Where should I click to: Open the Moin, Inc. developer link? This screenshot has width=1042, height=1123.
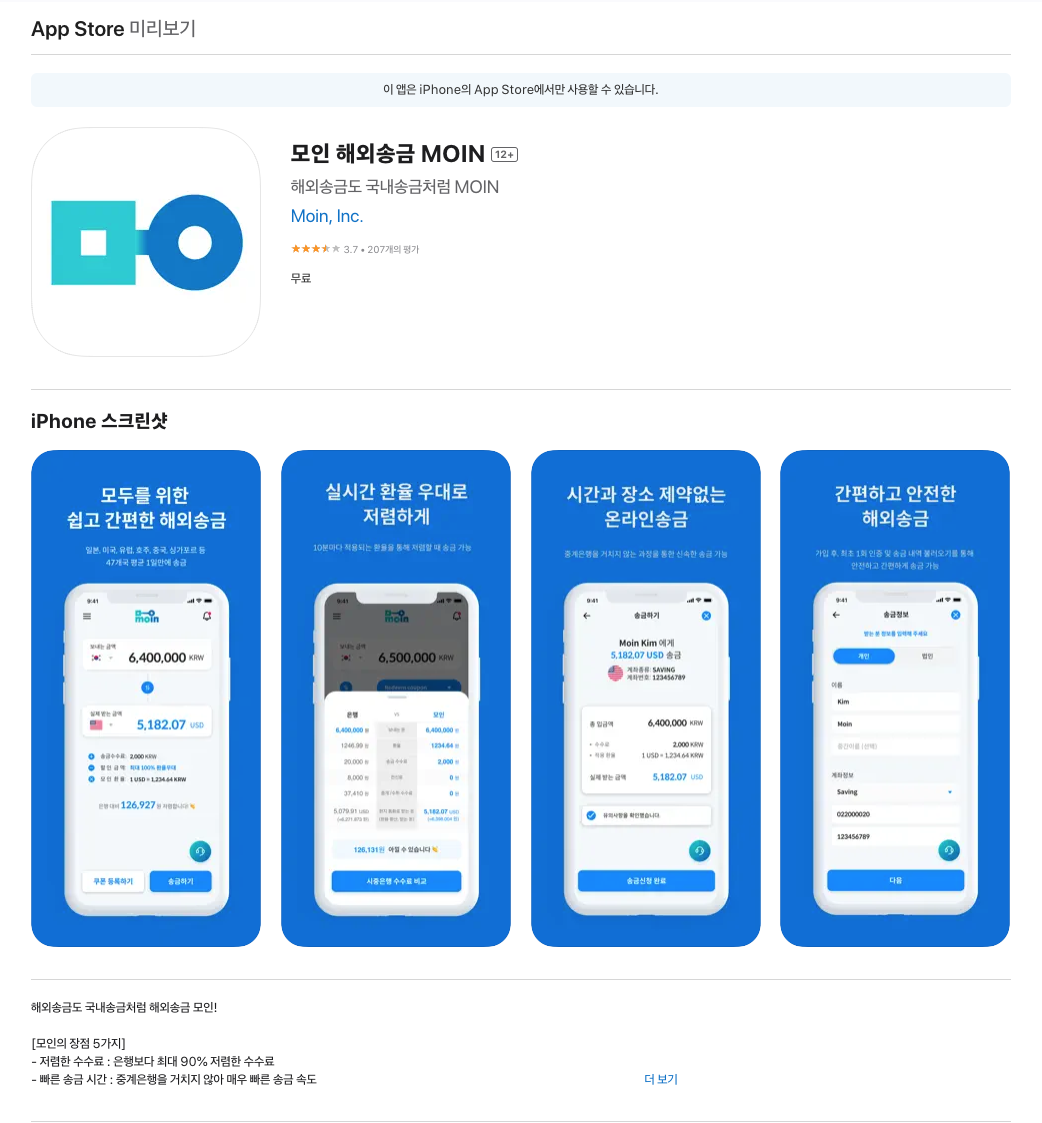[327, 216]
